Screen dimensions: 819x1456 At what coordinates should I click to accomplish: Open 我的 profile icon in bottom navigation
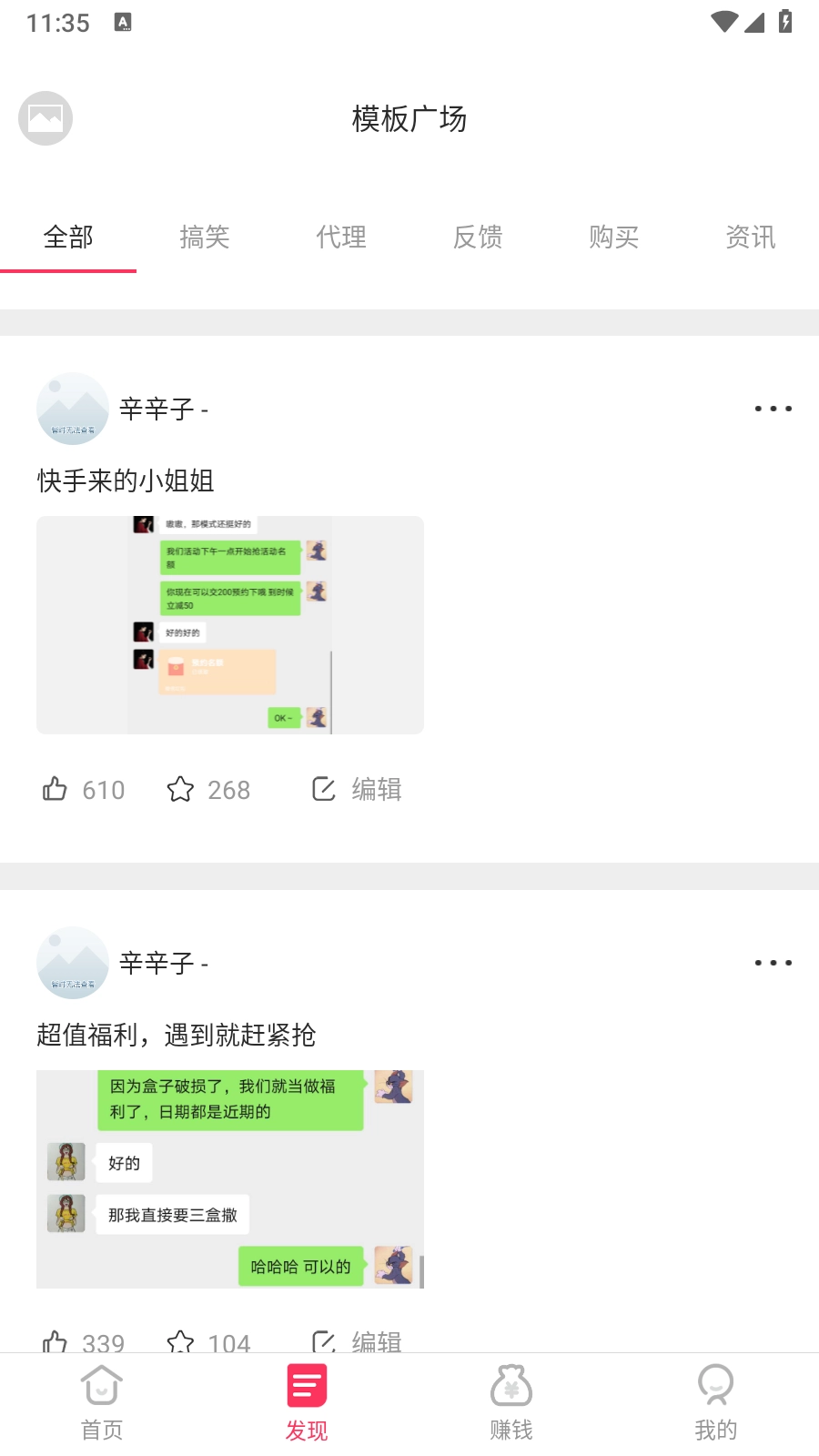pos(715,1385)
